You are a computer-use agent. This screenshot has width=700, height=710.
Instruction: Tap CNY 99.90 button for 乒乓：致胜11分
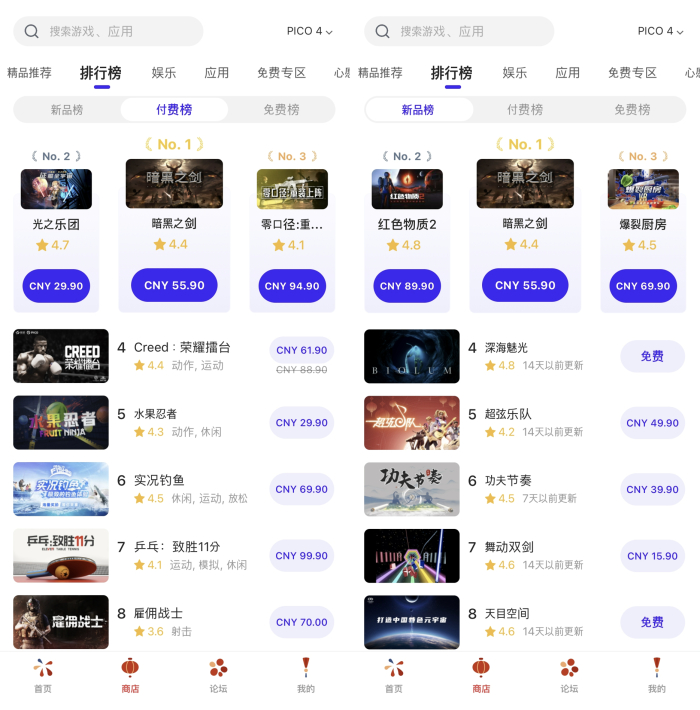(301, 556)
